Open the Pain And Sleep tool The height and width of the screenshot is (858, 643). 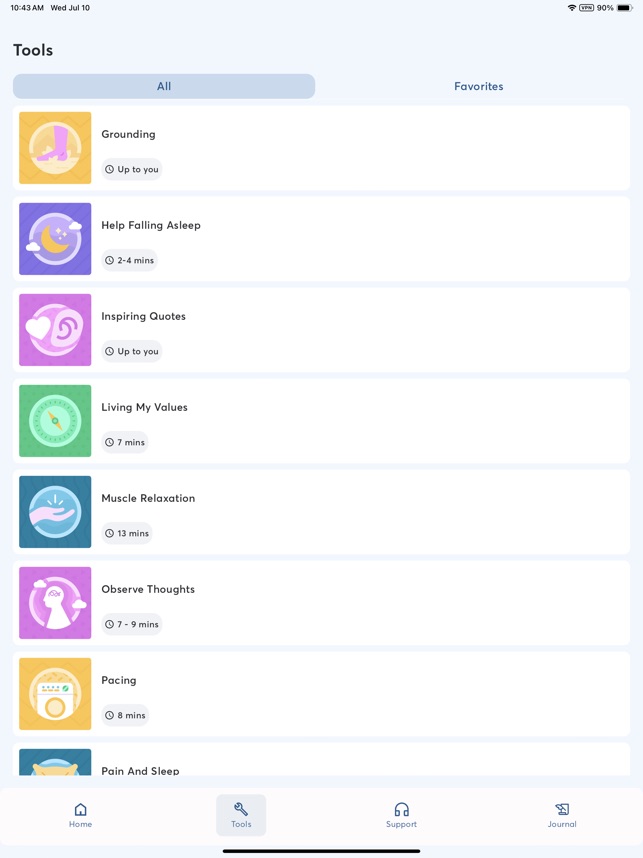pyautogui.click(x=321, y=764)
